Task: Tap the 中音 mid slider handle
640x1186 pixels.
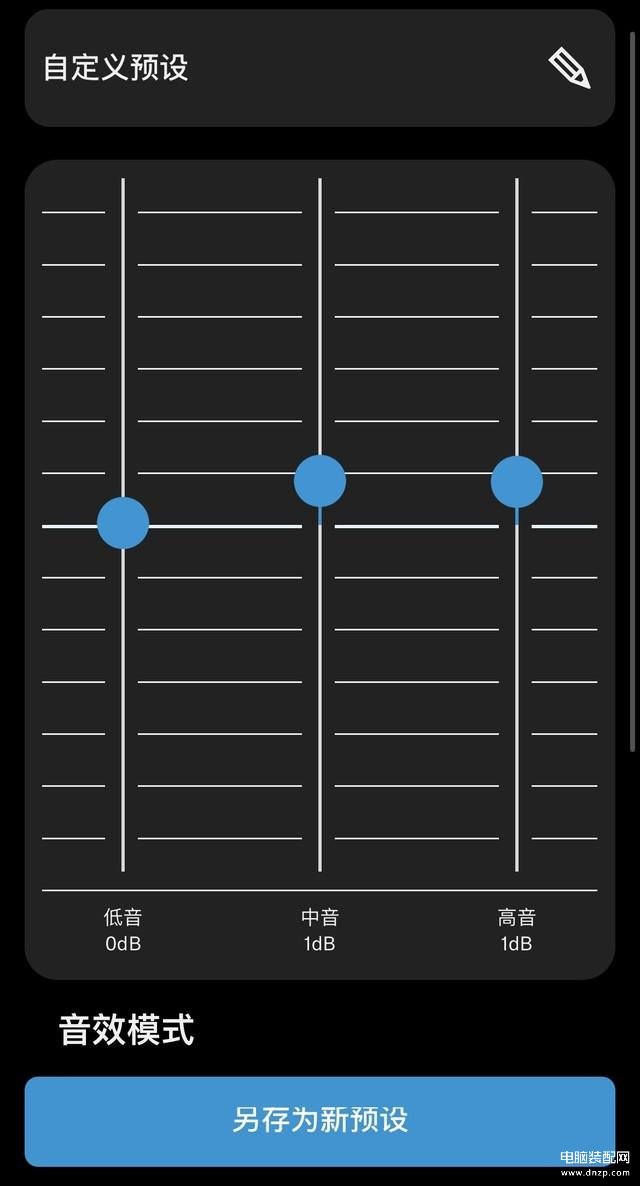Action: tap(320, 480)
